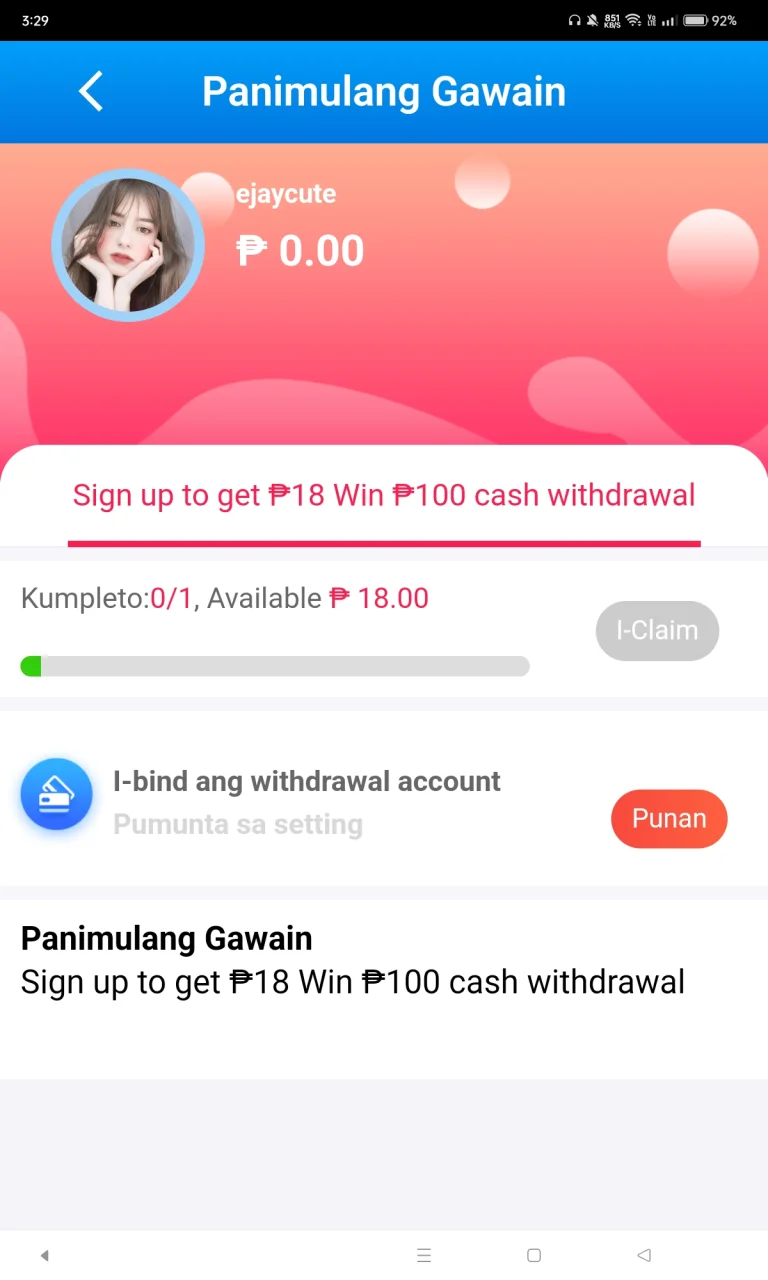Select the Sign up to get ₱18 tab
Screen dimensions: 768x1280
(384, 496)
